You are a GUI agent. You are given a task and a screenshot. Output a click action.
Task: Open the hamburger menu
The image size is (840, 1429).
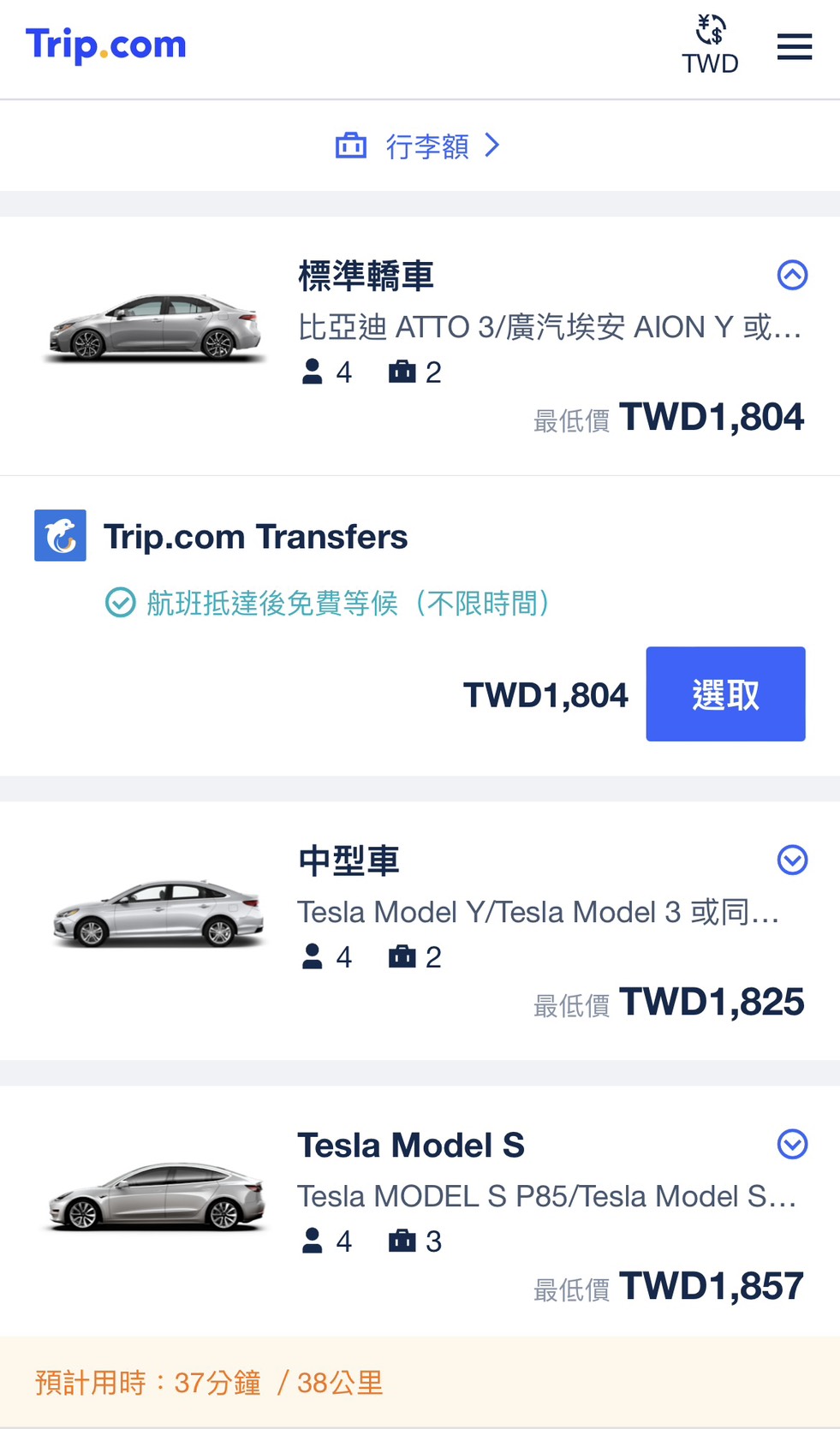(x=794, y=48)
